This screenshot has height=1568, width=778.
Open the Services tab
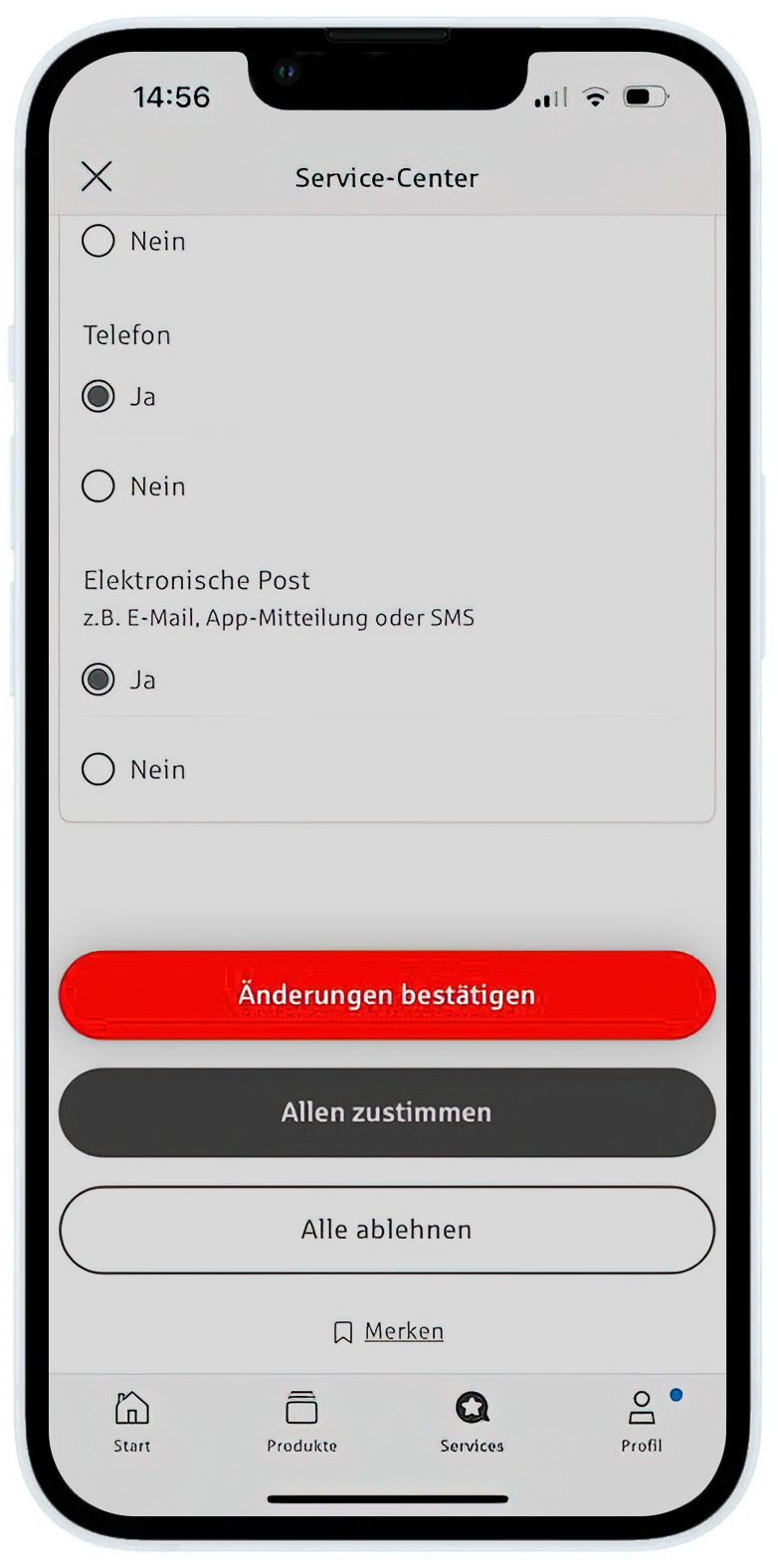pos(473,1422)
